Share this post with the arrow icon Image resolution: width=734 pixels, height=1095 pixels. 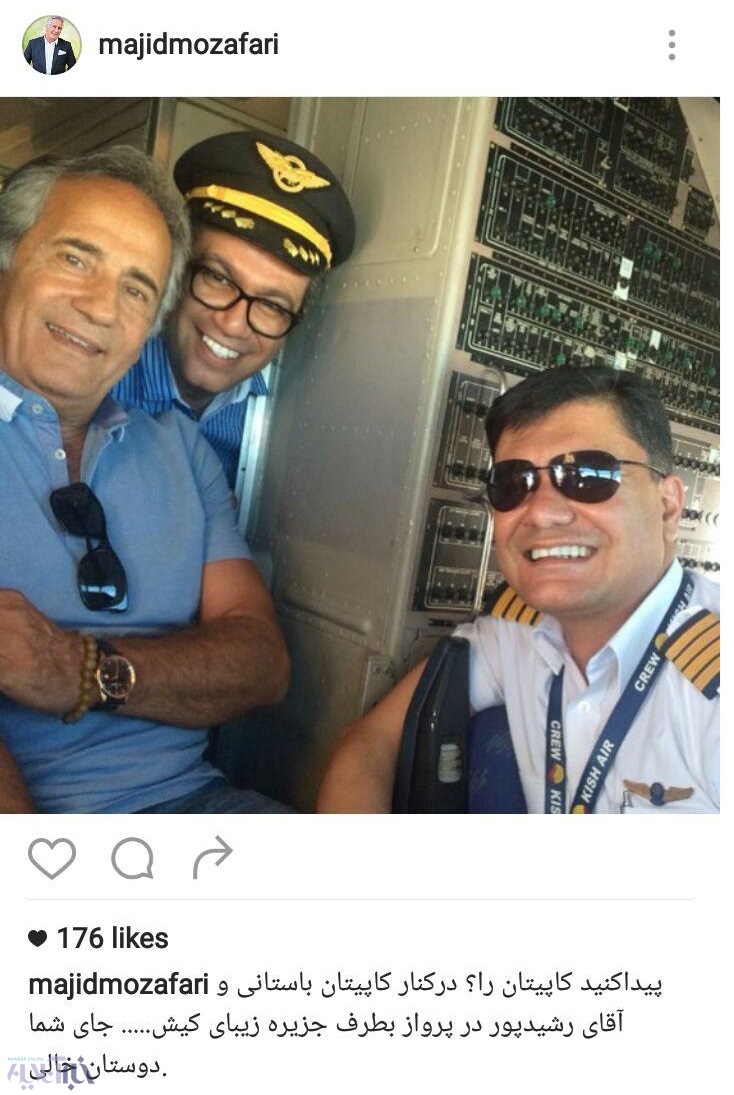[x=212, y=857]
